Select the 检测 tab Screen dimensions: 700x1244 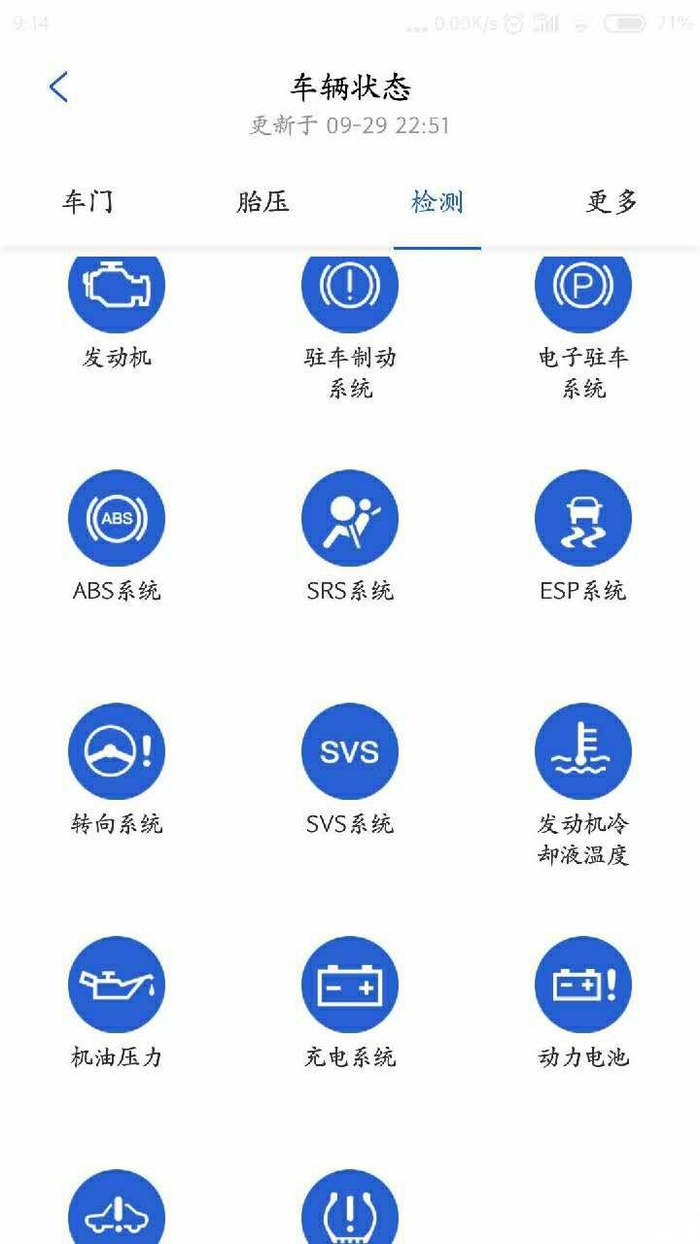point(437,202)
